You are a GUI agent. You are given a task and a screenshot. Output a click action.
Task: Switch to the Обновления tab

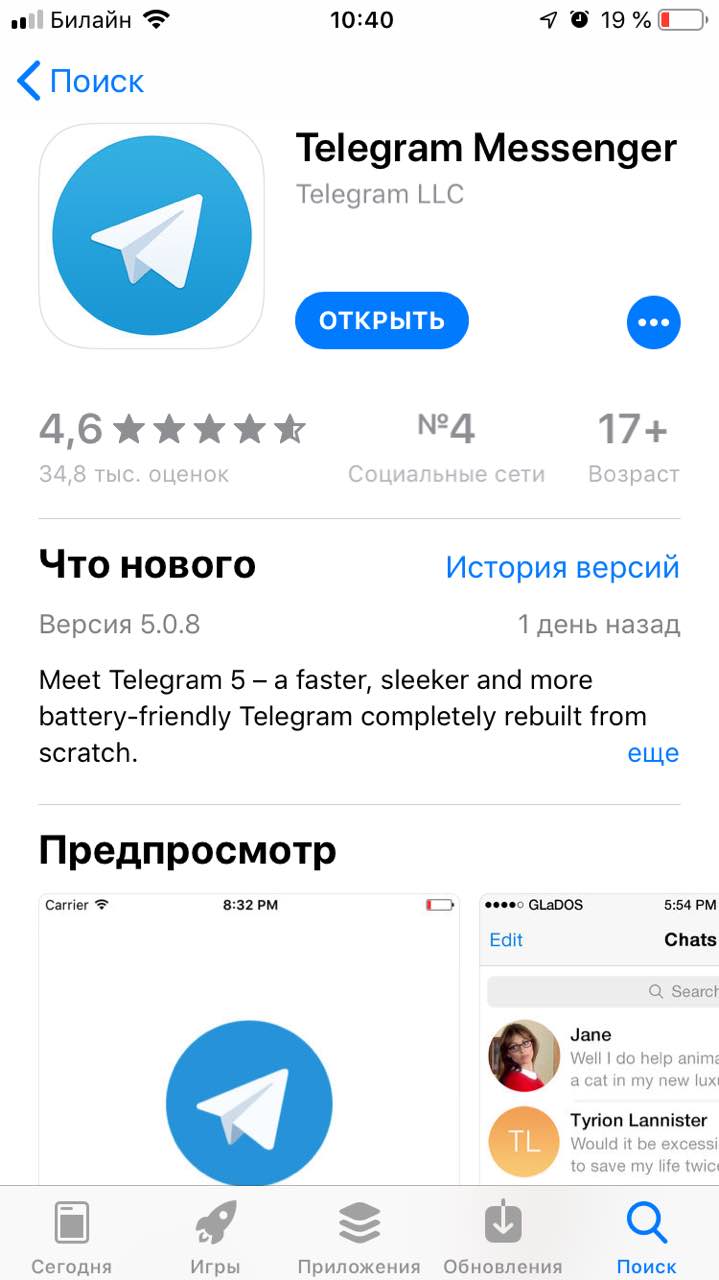503,1237
